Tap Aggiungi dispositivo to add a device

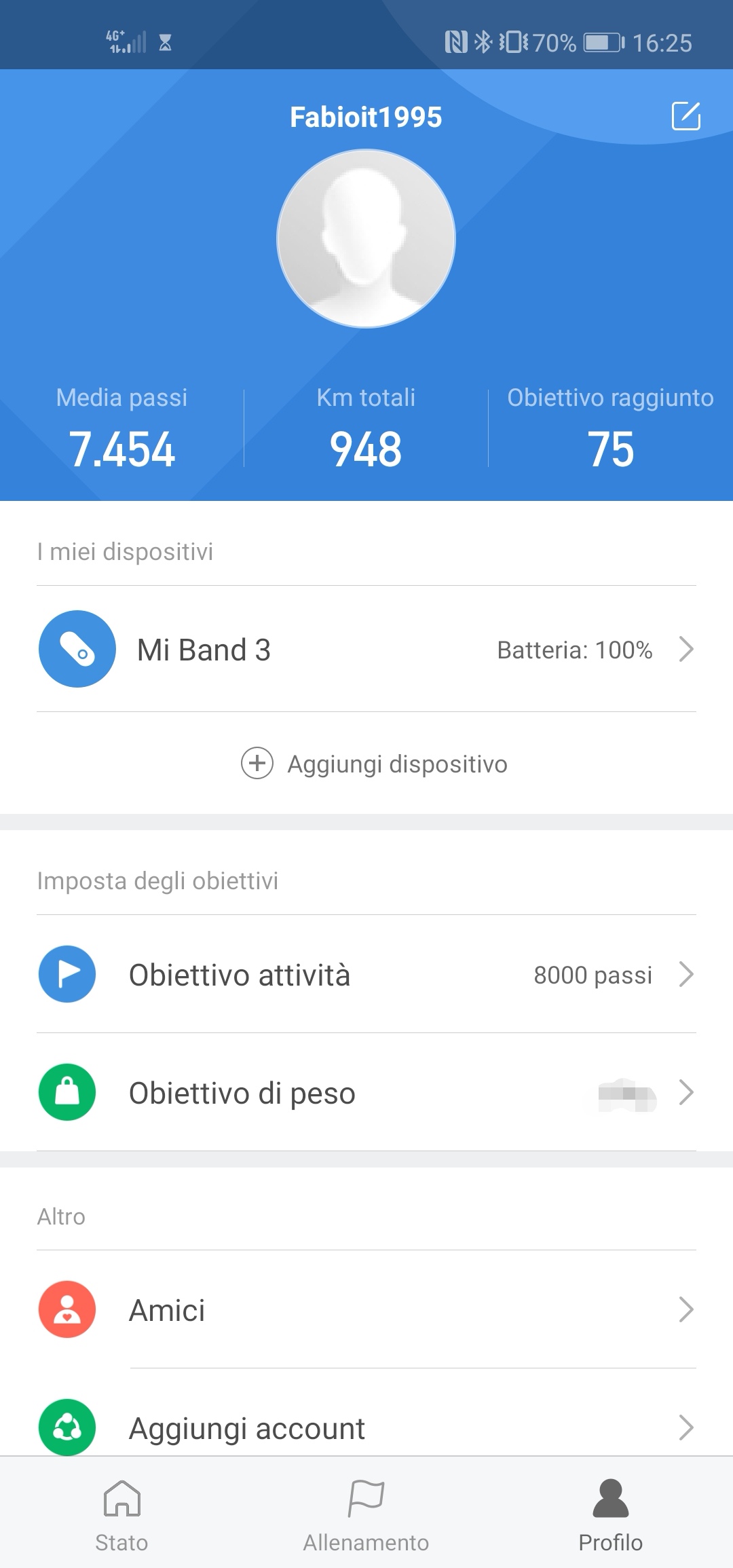pos(374,764)
